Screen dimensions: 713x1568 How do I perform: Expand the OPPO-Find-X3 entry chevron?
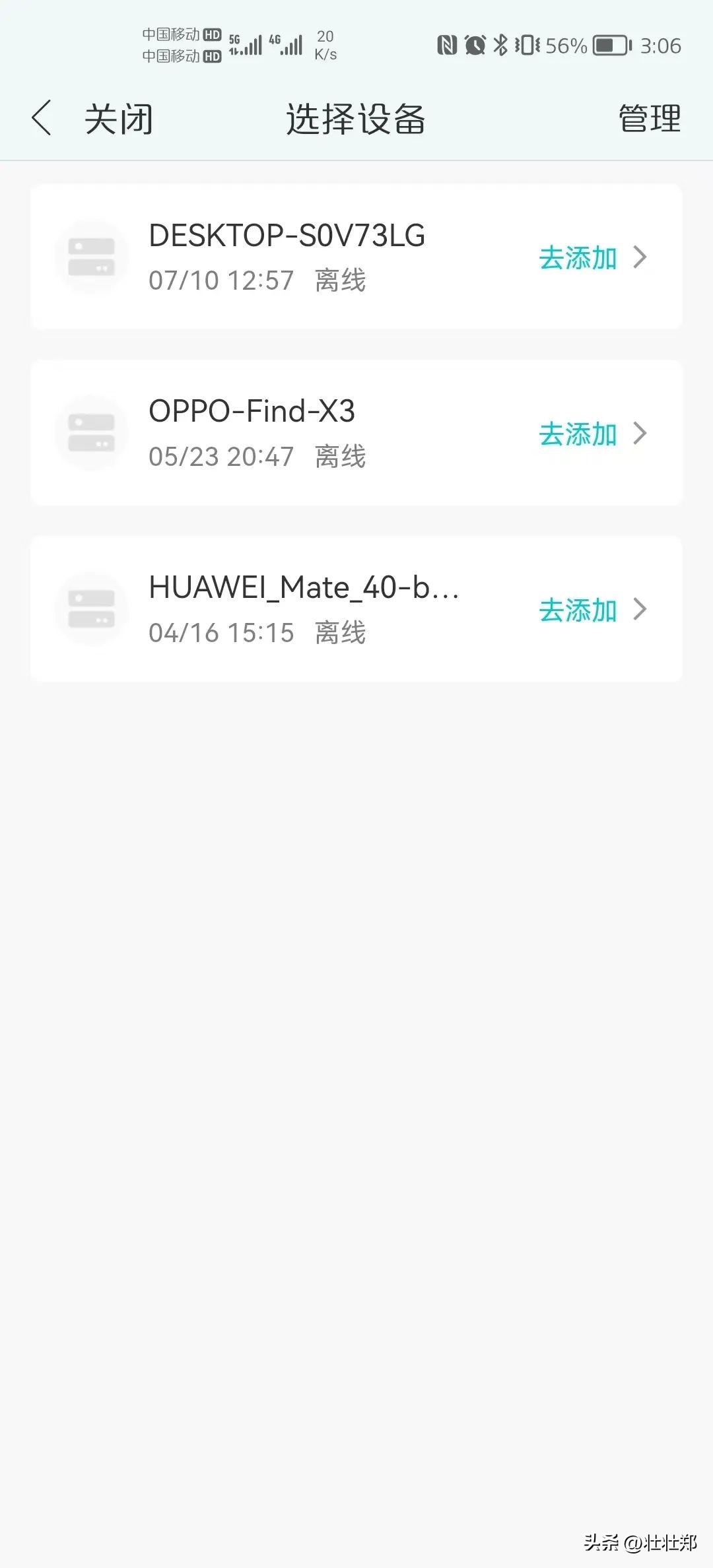coord(639,434)
